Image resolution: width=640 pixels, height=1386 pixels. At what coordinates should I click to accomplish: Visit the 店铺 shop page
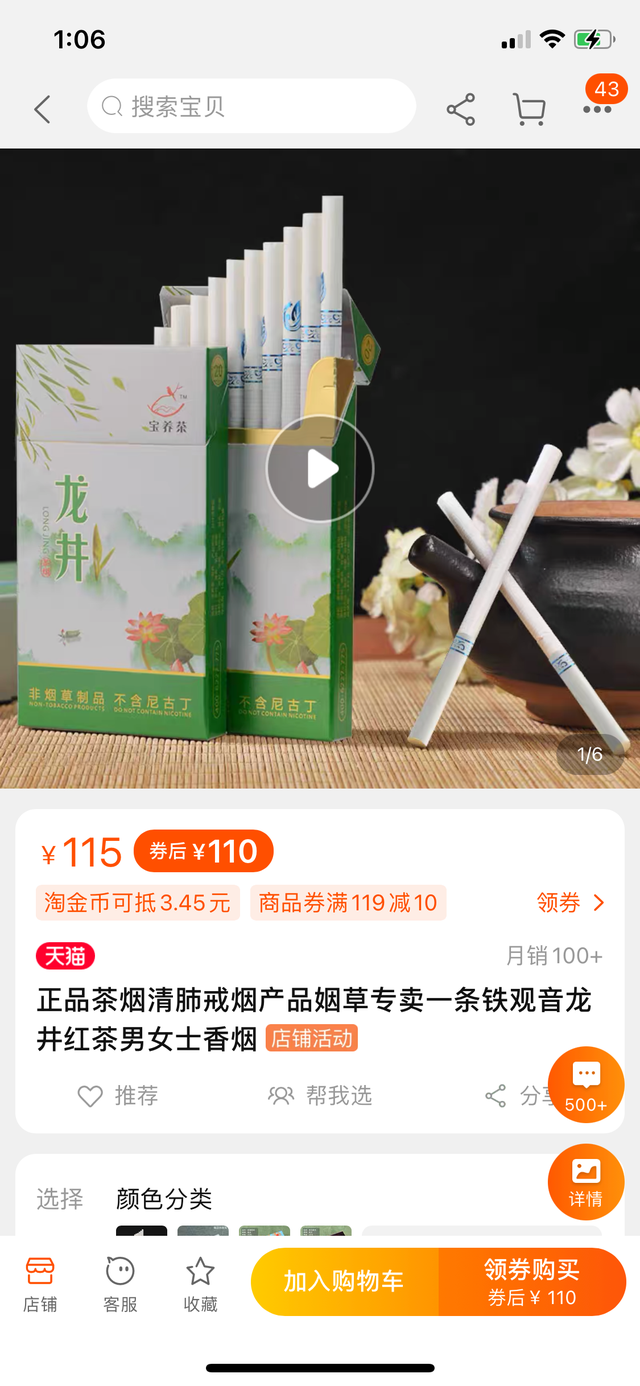click(x=40, y=1285)
